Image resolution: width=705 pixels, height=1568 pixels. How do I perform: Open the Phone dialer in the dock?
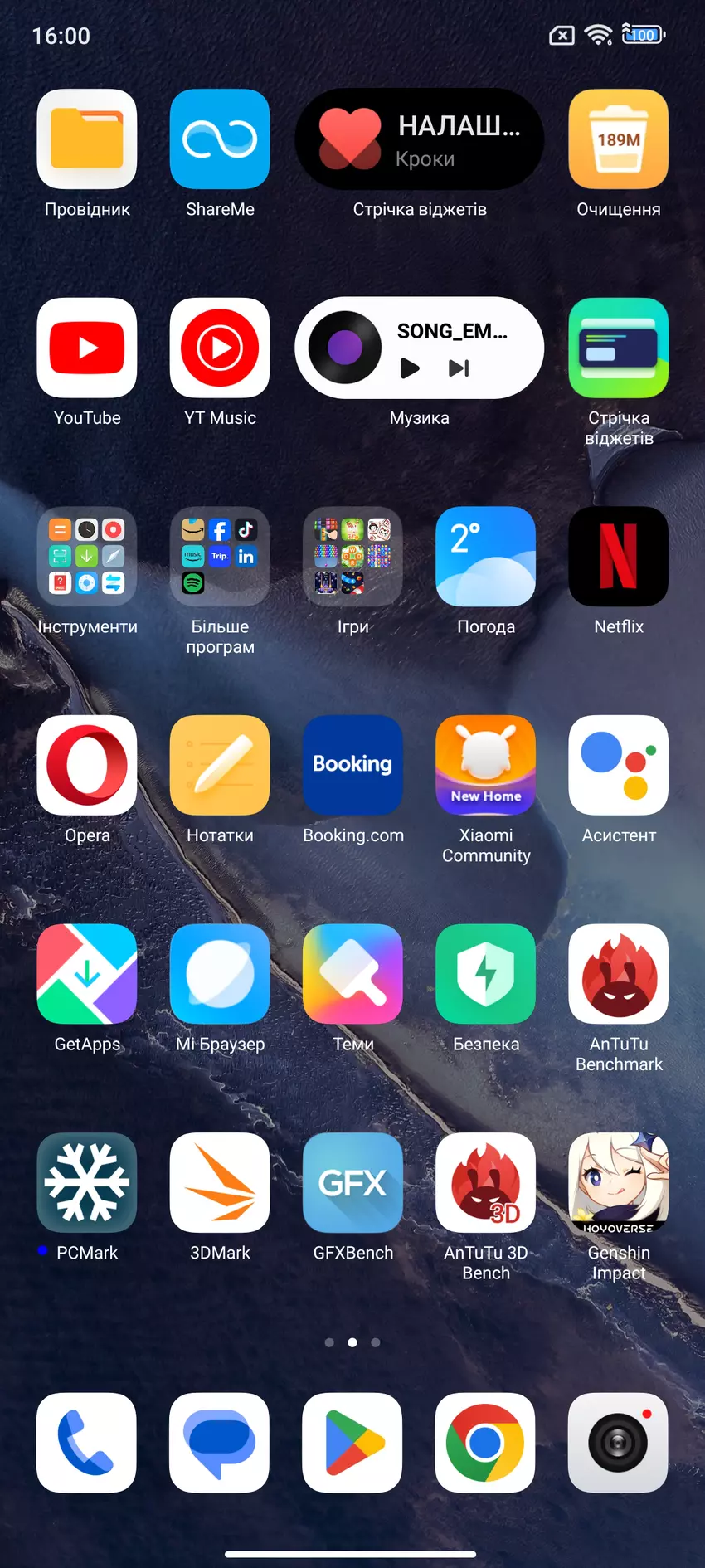[86, 1443]
